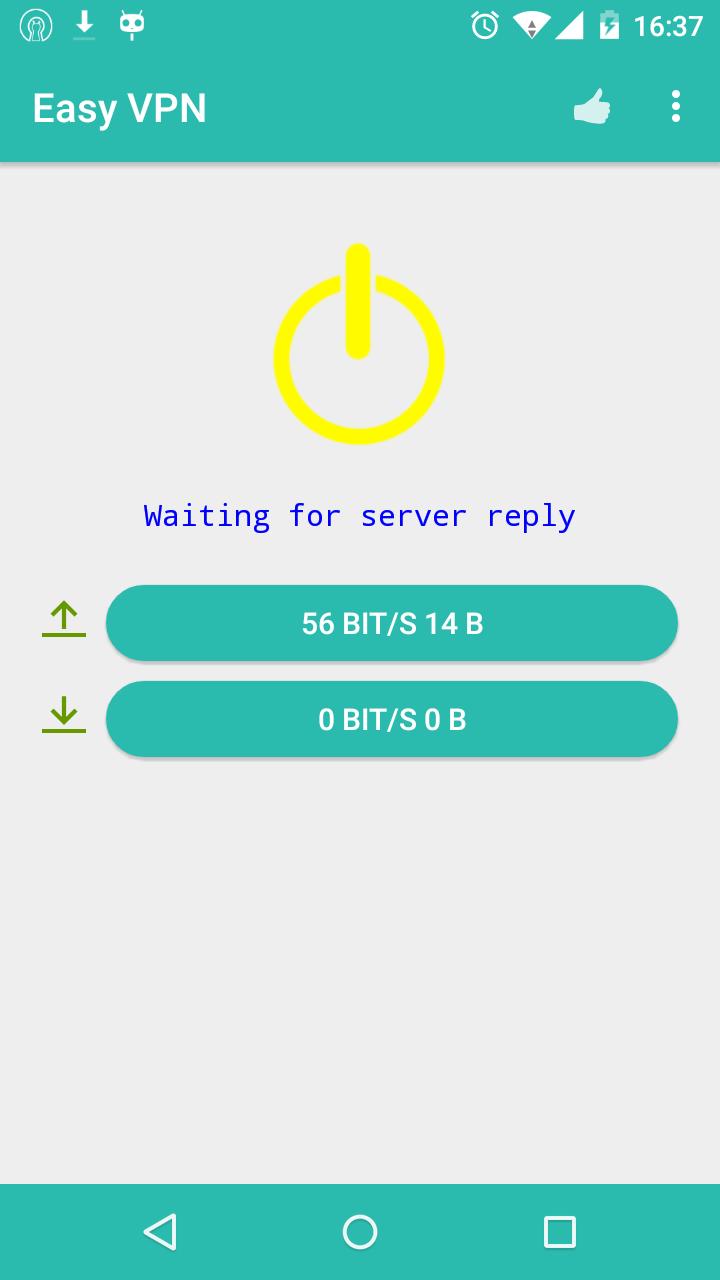Tap the download stats button showing 0 BIT/S
The image size is (720, 1280).
(392, 719)
